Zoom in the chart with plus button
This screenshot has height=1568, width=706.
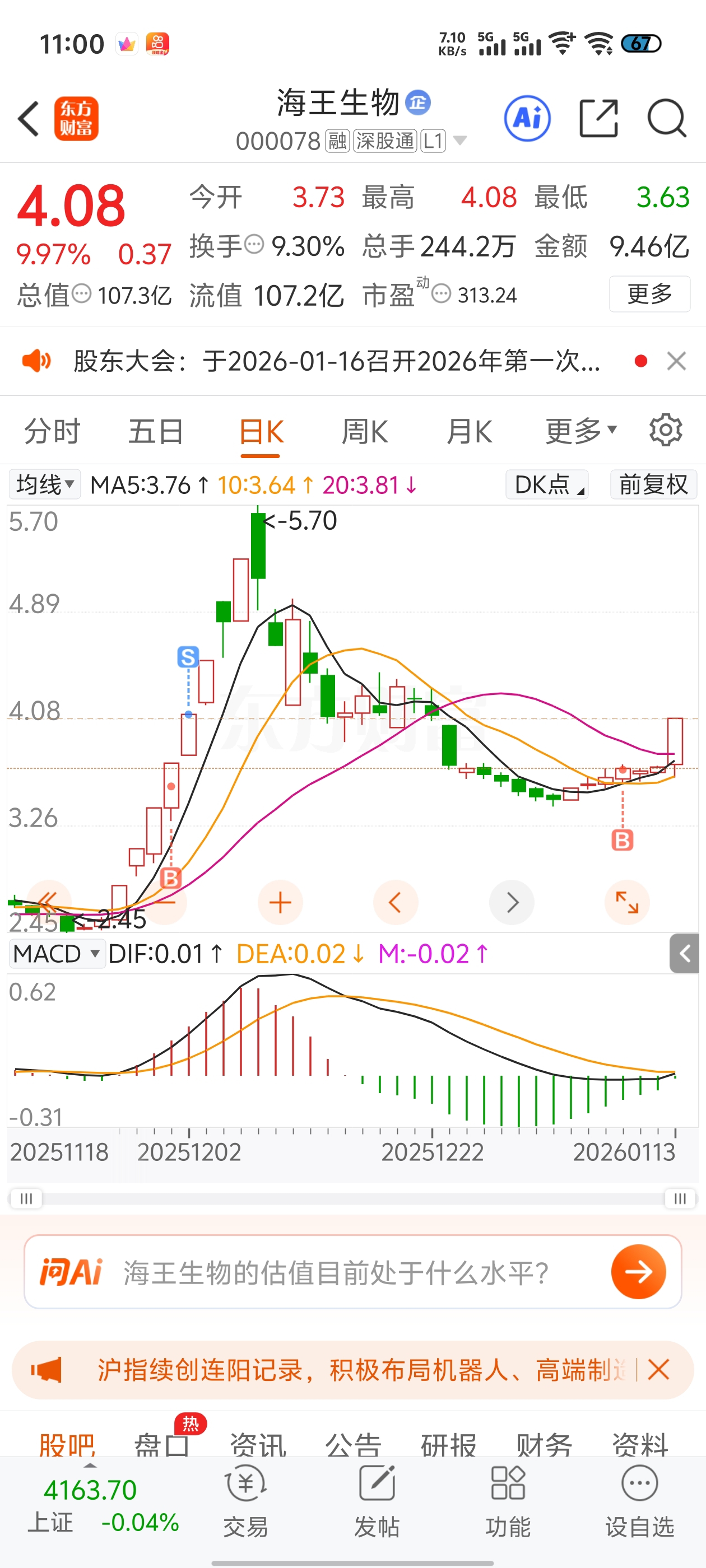(x=280, y=903)
